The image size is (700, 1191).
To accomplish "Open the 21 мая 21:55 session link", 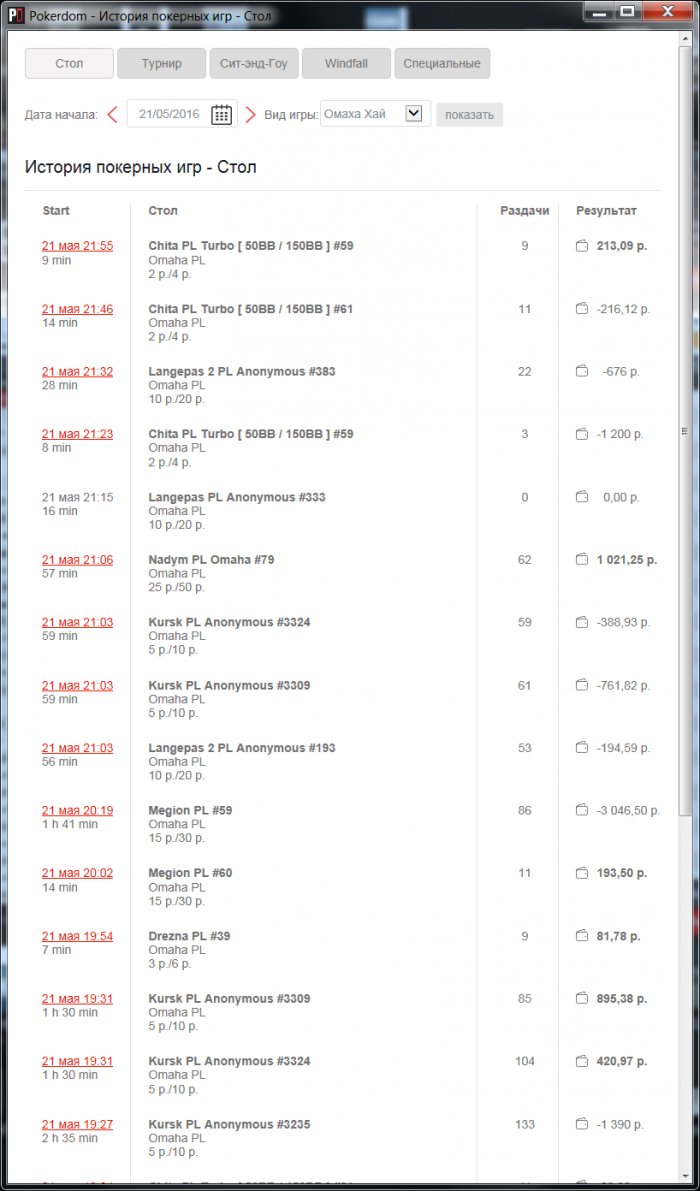I will [x=77, y=246].
